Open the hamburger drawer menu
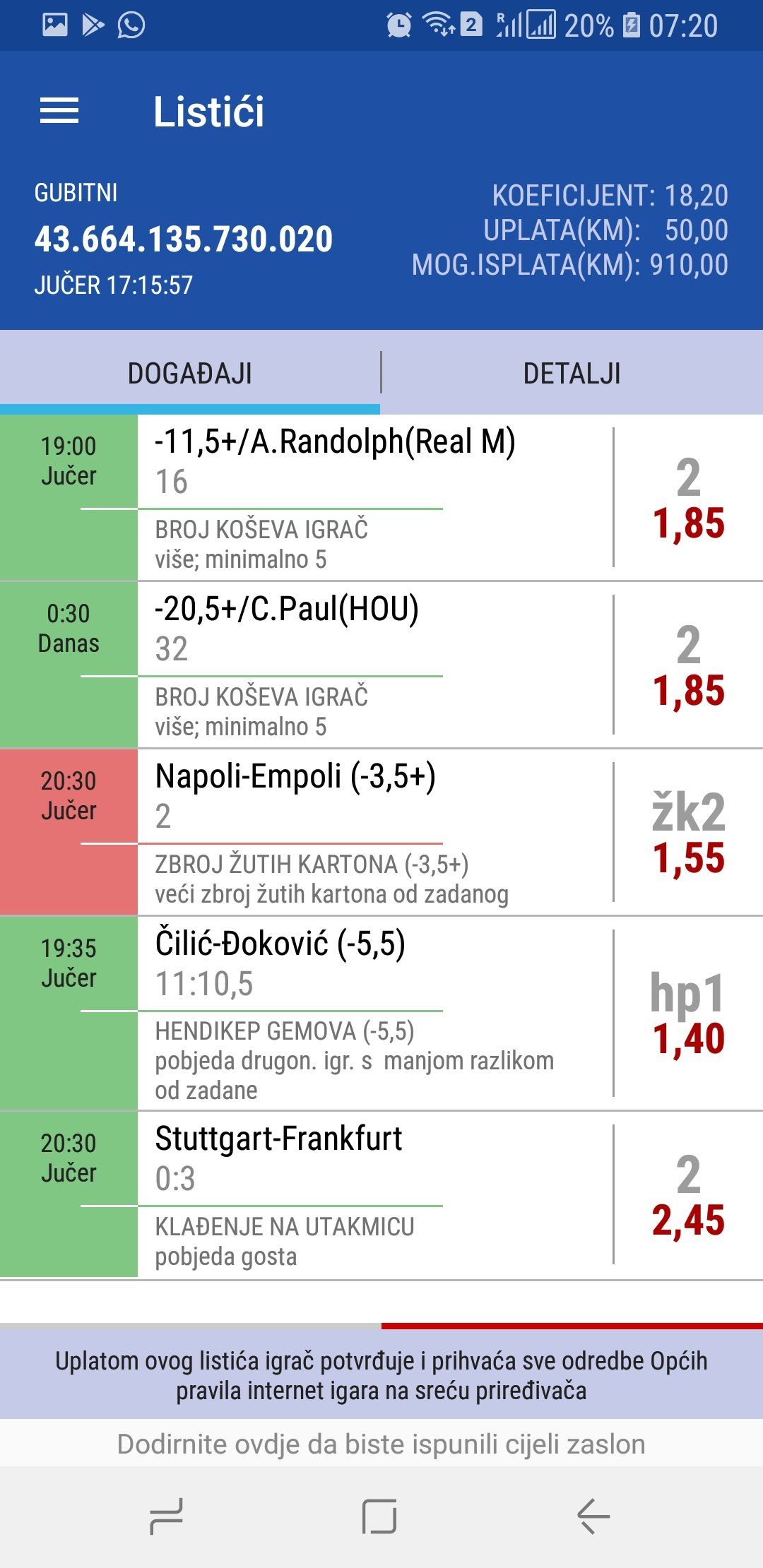 59,111
